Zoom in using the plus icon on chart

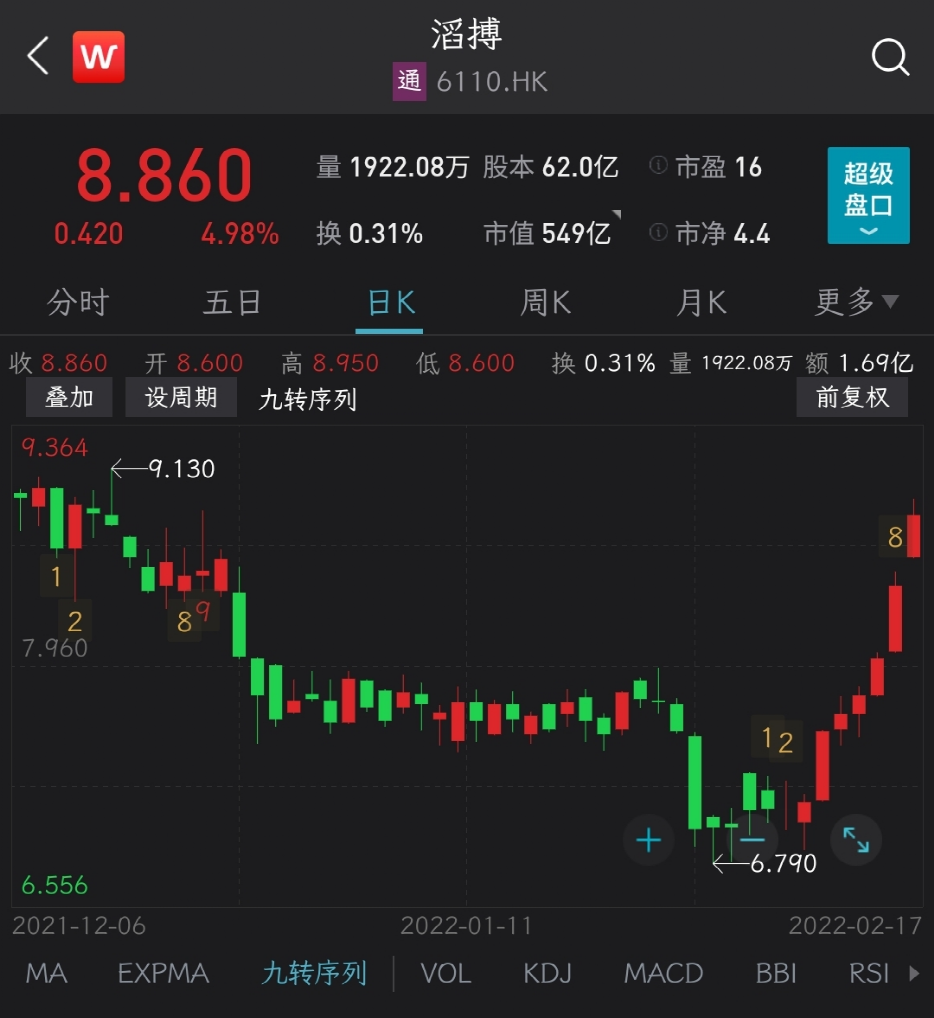(648, 841)
